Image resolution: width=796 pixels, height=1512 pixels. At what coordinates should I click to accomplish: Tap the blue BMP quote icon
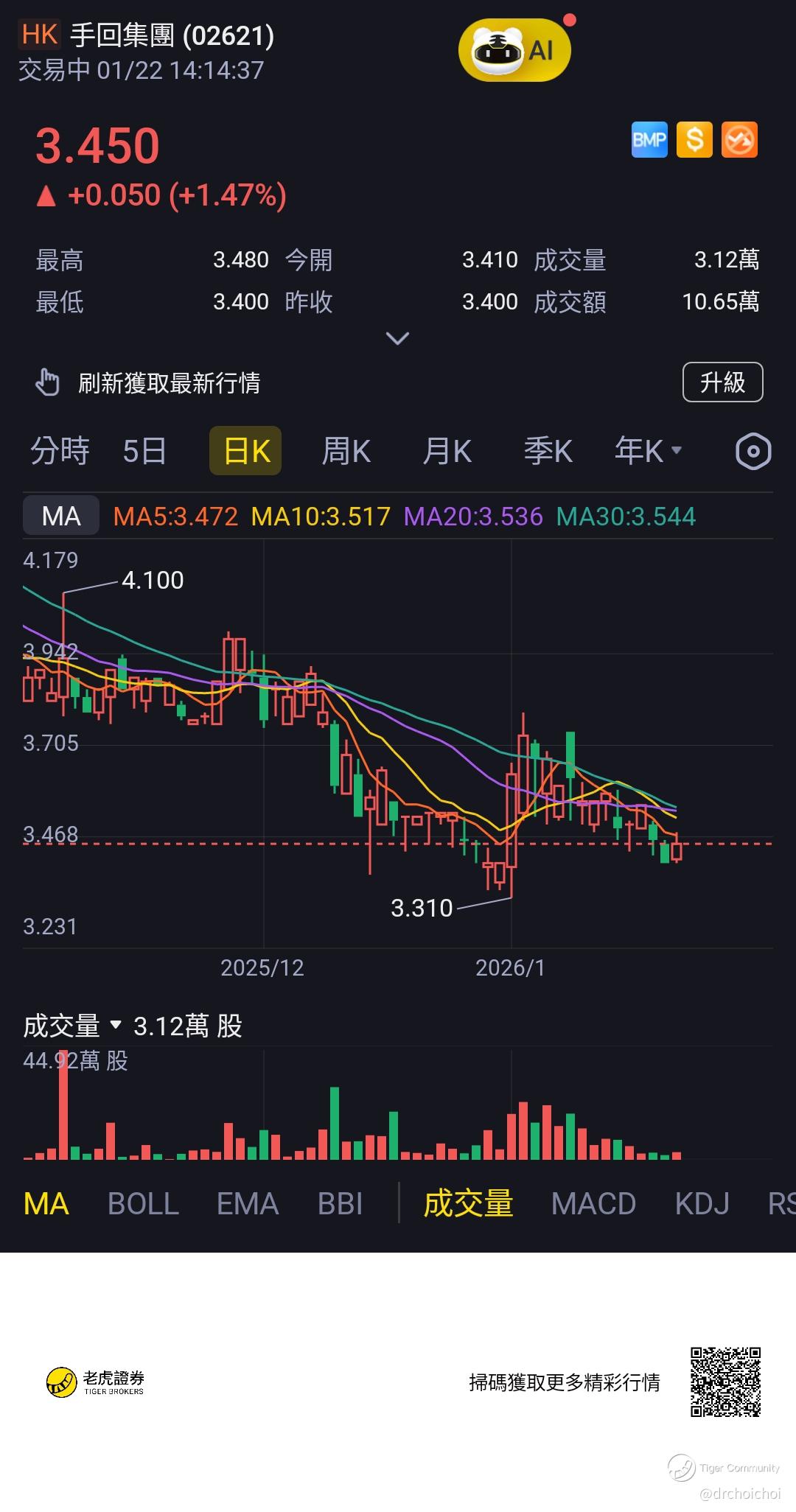tap(649, 140)
